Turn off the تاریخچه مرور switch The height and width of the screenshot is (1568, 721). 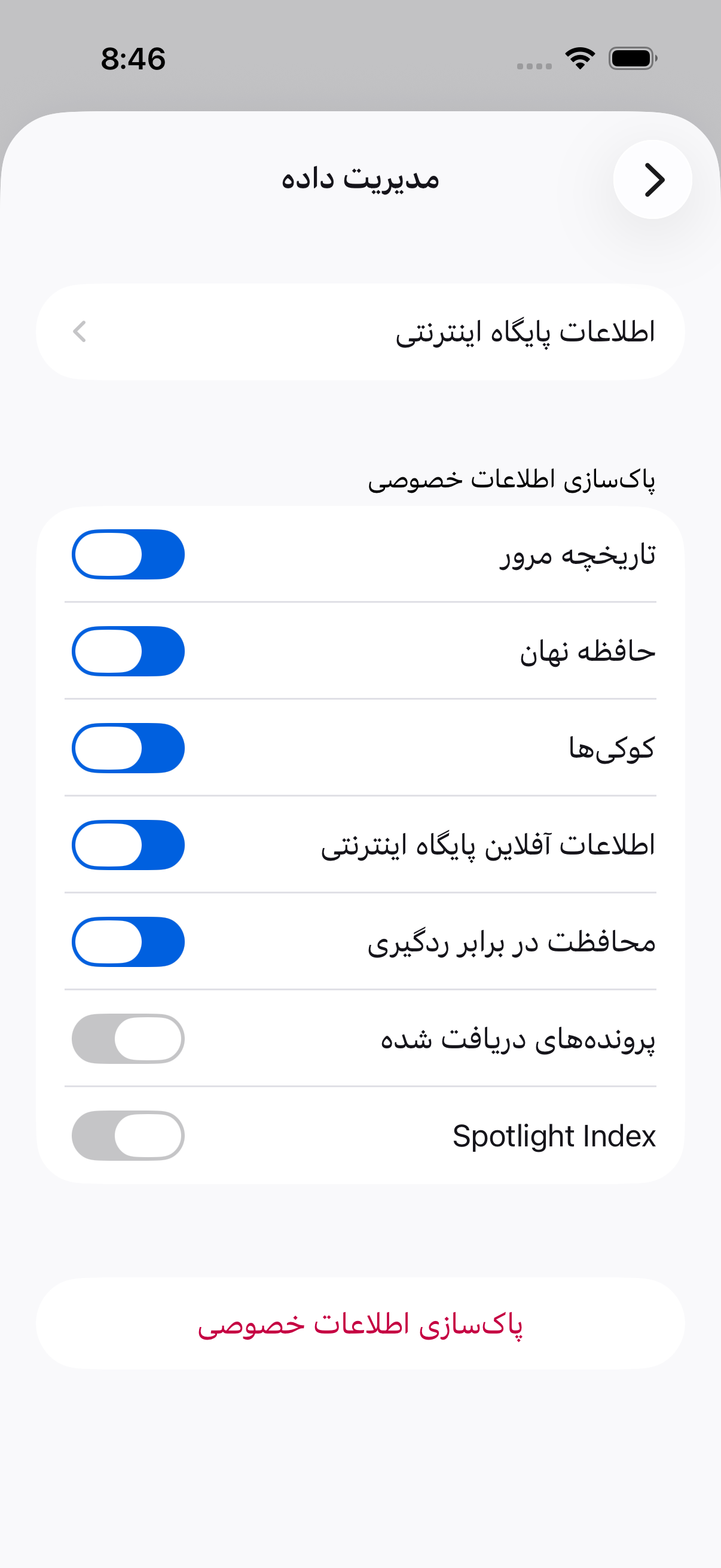click(x=129, y=554)
